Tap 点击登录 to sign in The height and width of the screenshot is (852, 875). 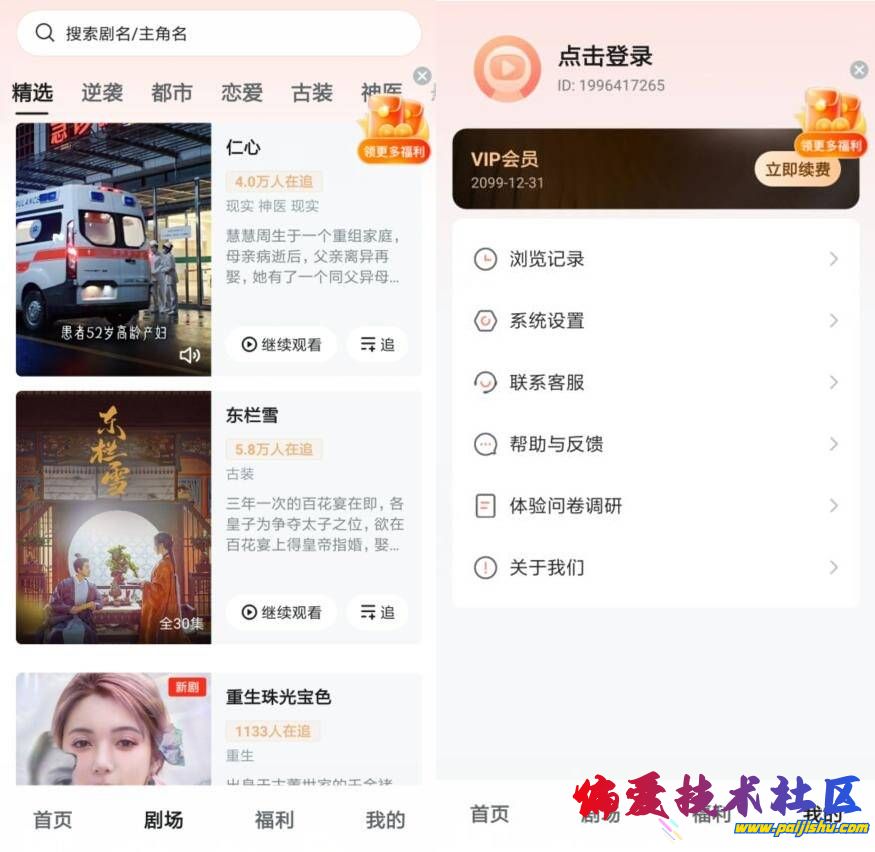(604, 57)
